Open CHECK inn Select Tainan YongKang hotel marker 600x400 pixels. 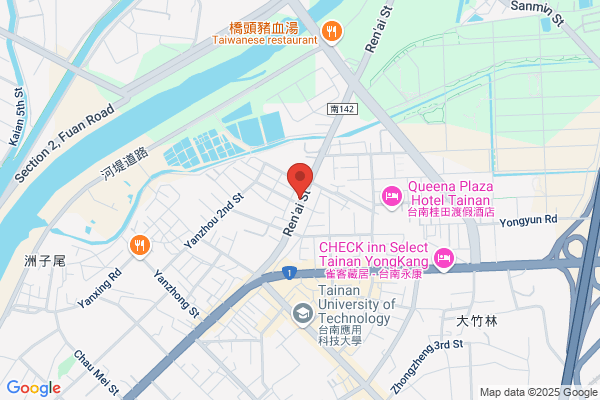pos(443,260)
